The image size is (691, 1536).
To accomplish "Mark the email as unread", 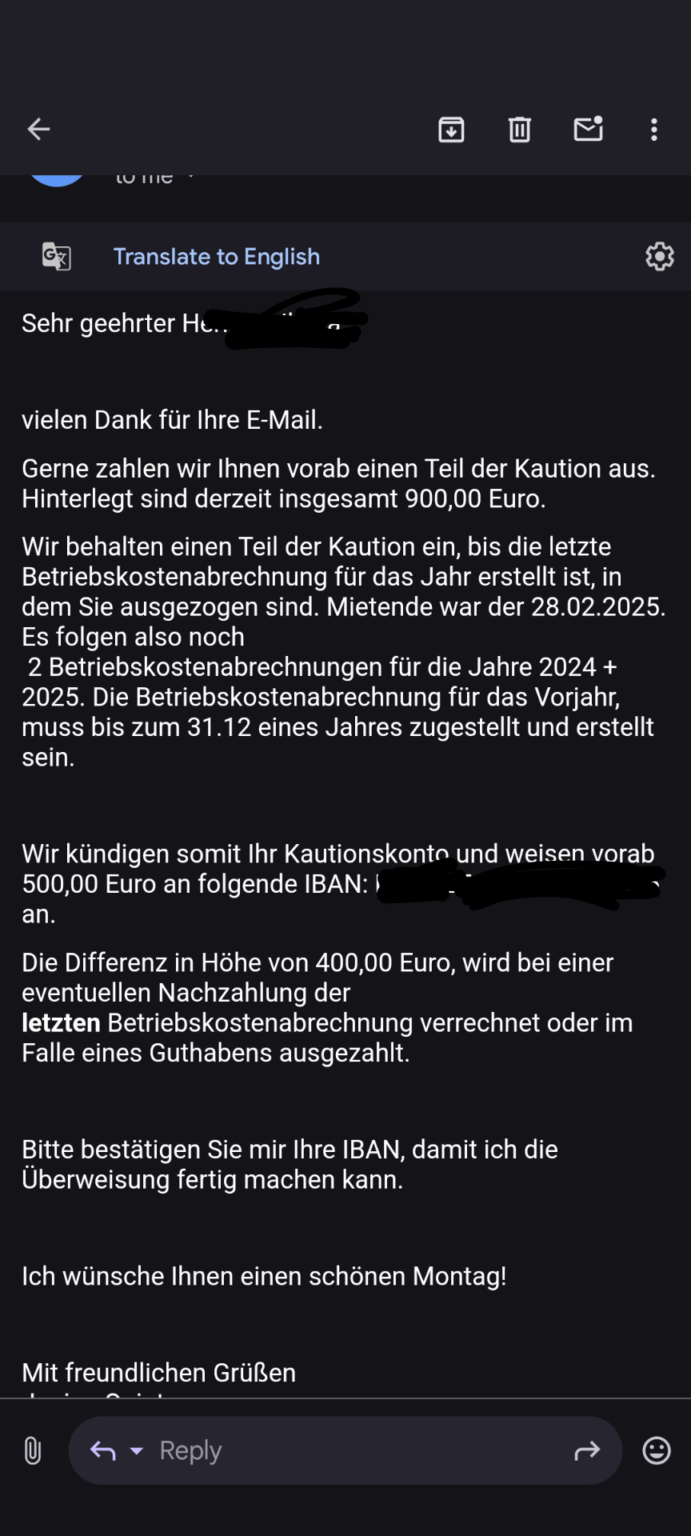I will tap(588, 129).
